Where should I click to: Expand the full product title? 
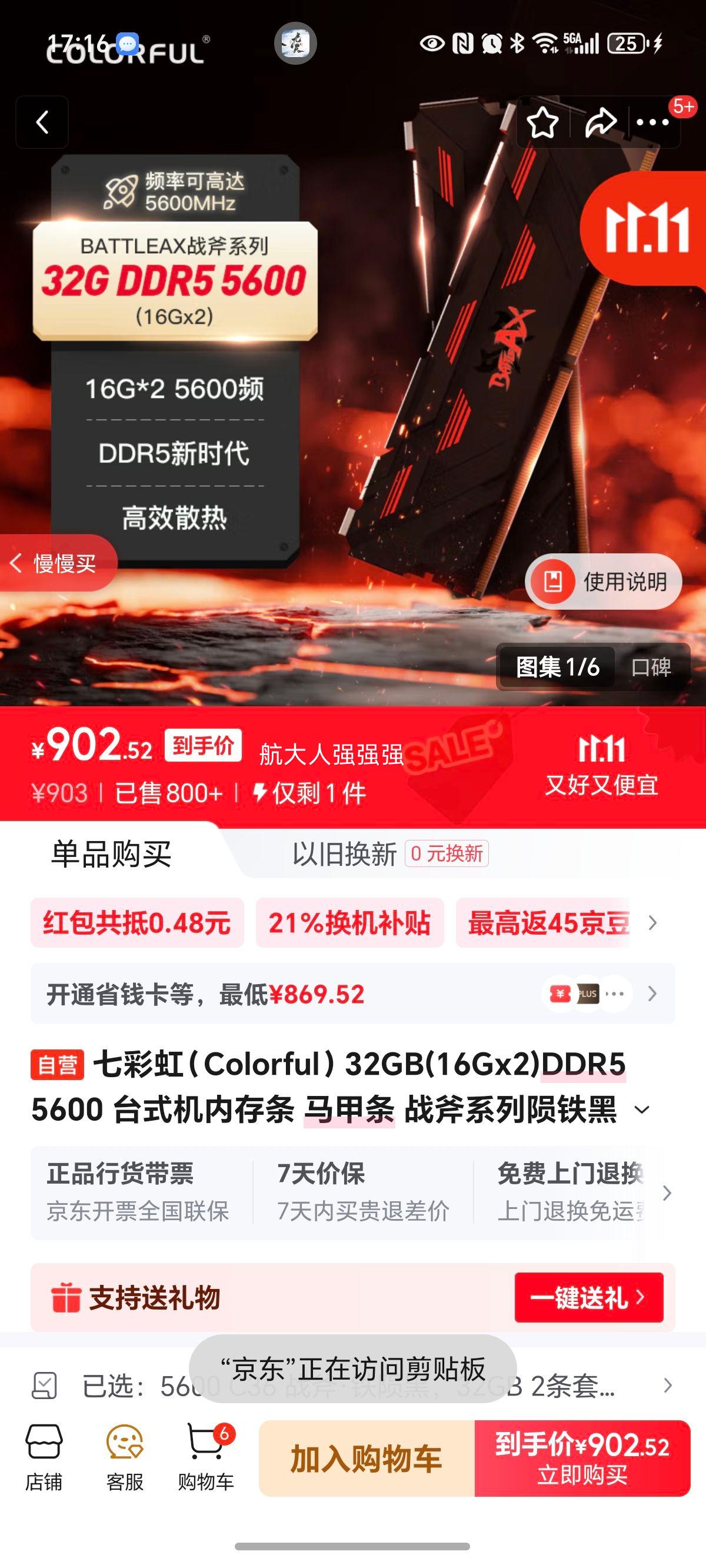(642, 1109)
